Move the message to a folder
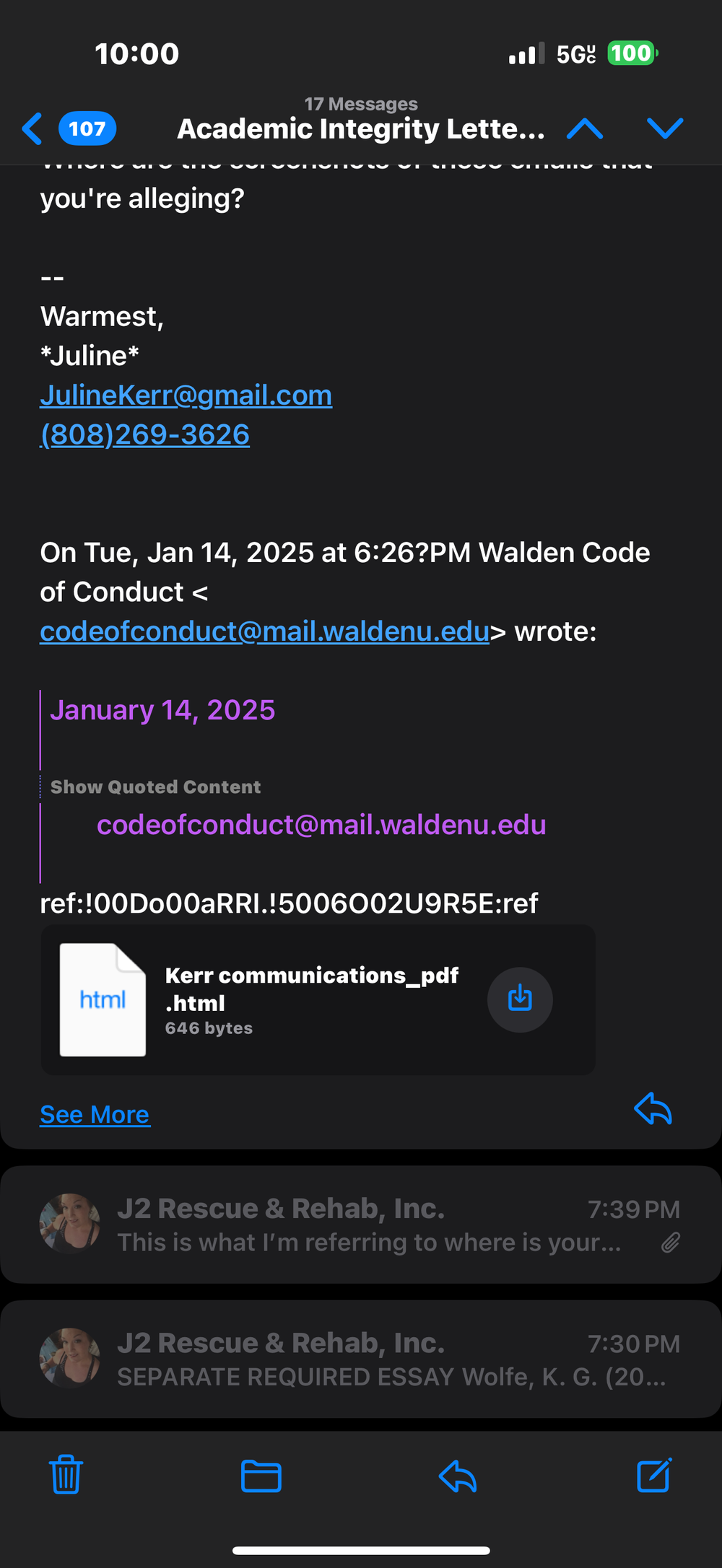 pos(261,1475)
